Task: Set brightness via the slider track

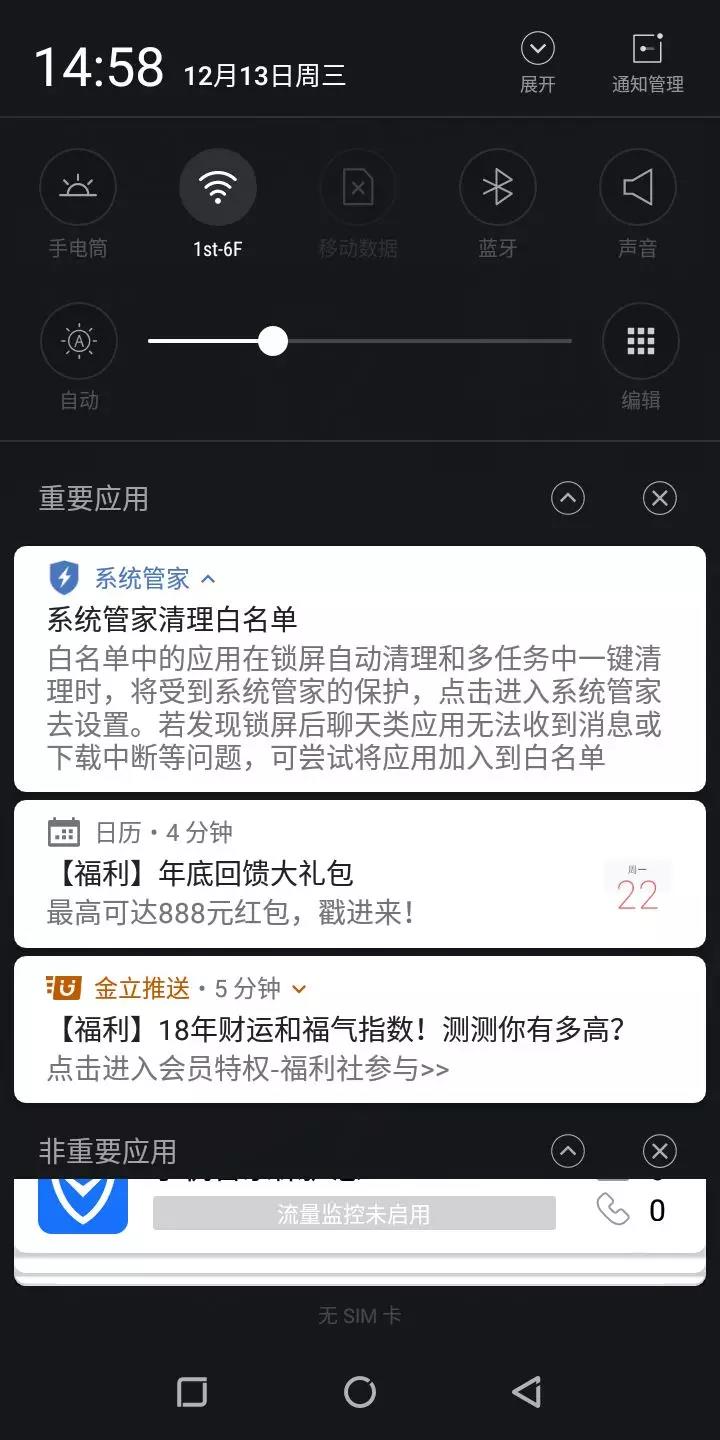Action: 420,341
